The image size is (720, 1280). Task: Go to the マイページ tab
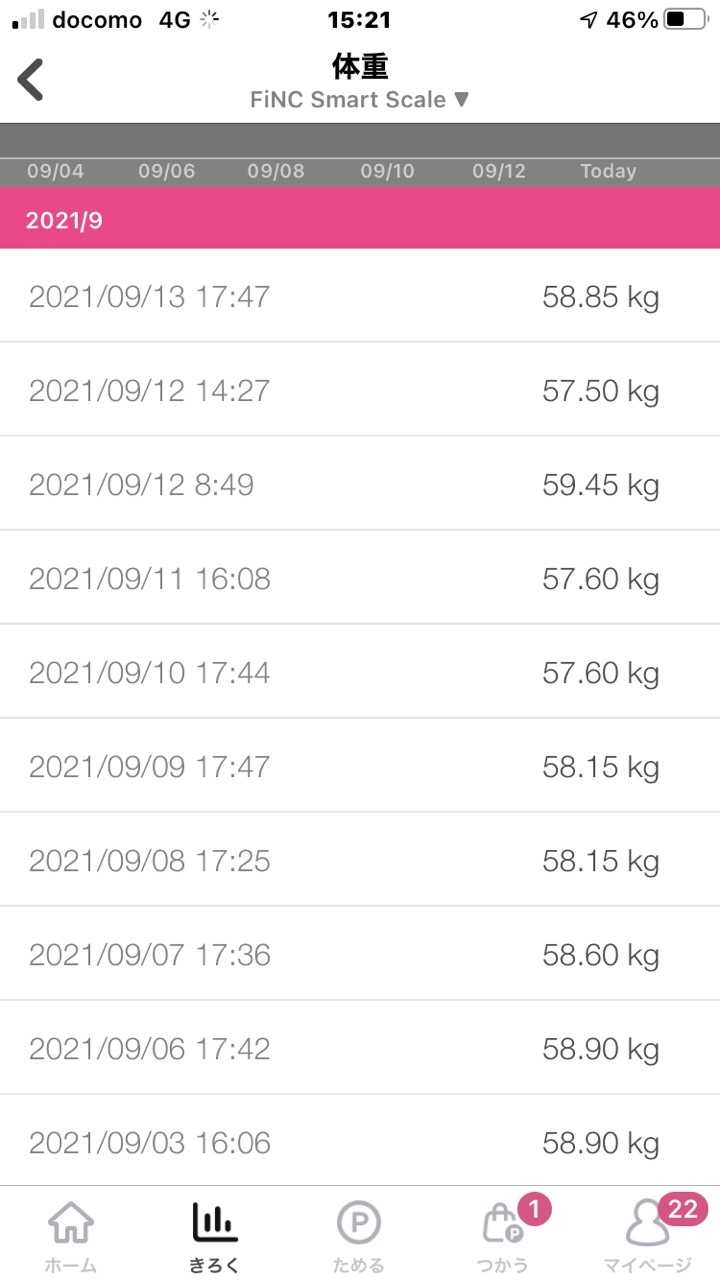coord(648,1235)
